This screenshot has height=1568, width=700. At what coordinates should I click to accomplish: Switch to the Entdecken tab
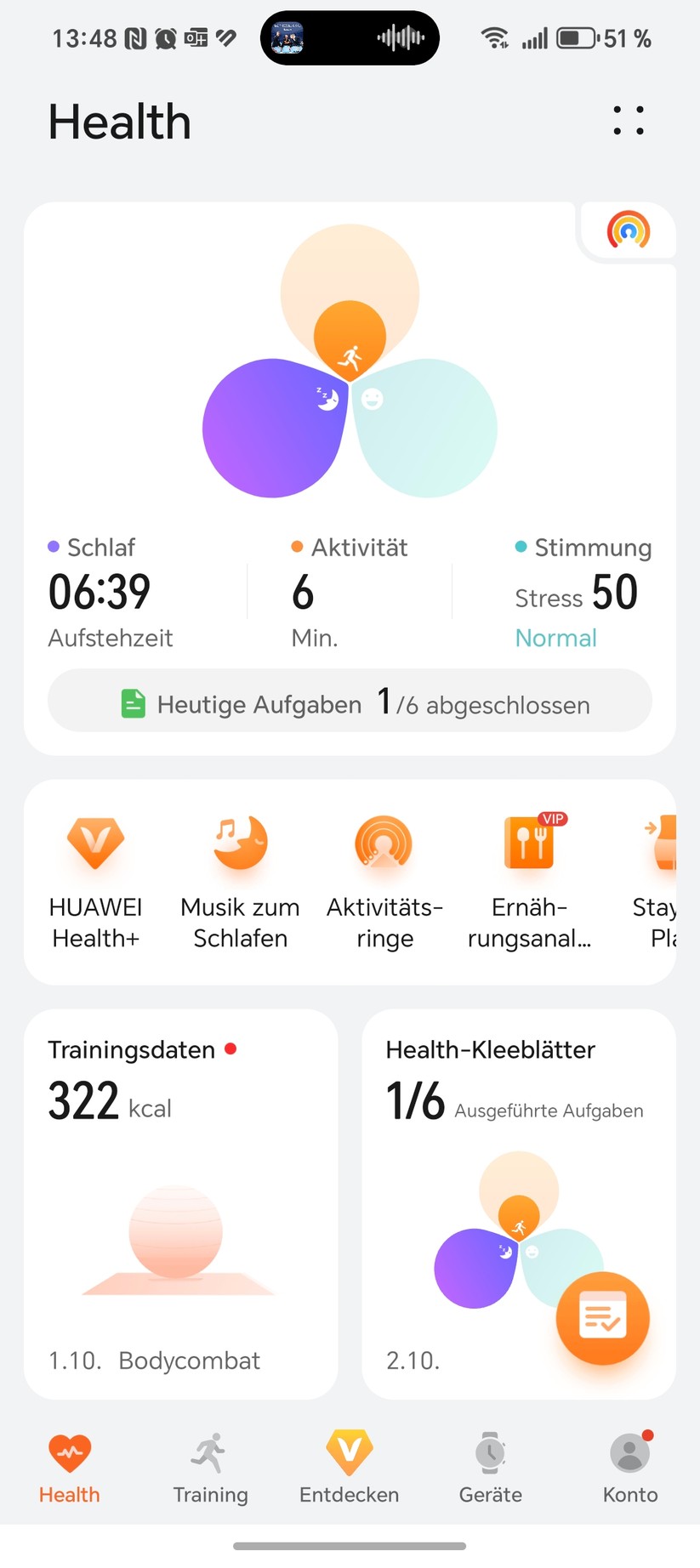click(x=350, y=1468)
